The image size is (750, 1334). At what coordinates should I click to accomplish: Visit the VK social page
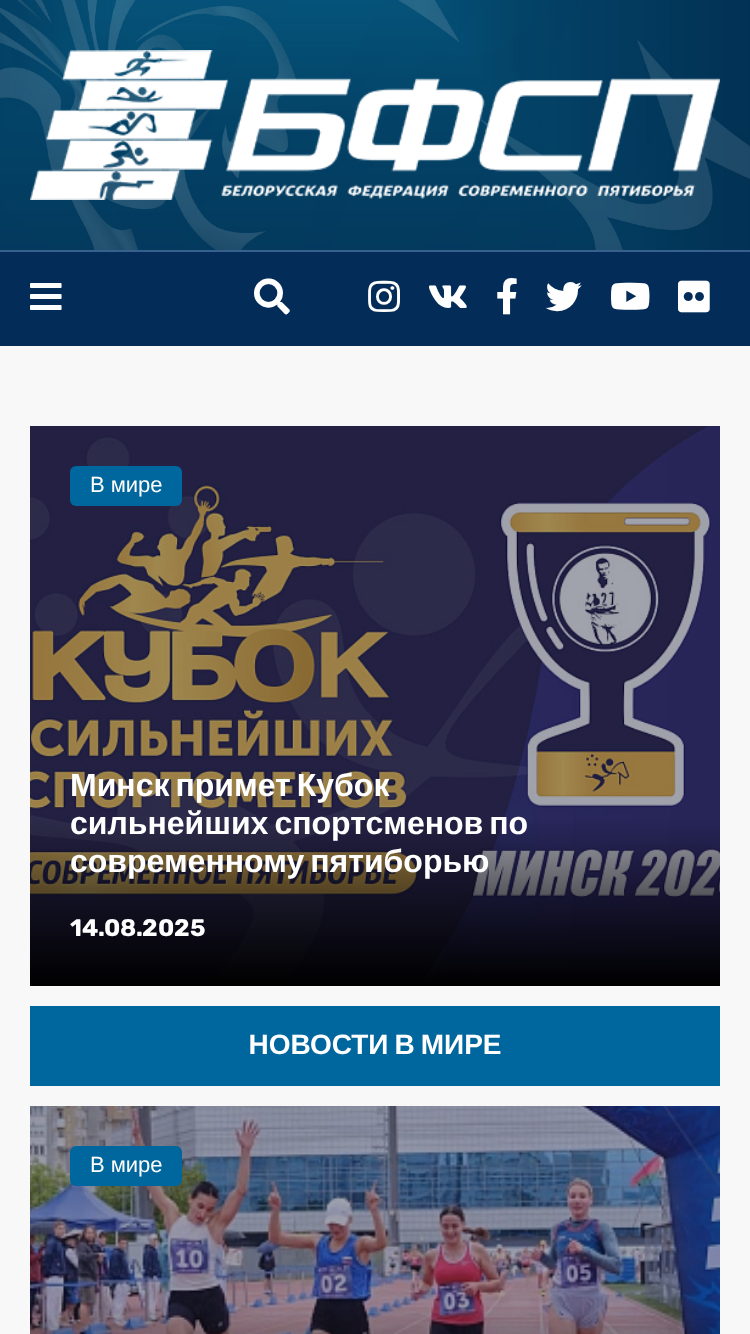pos(448,297)
